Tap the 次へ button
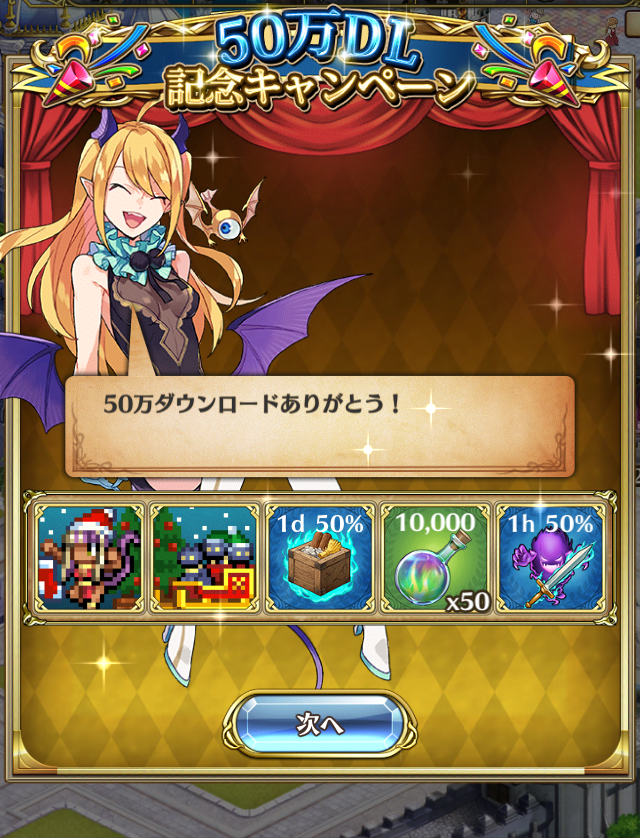Screen dimensions: 640x838 319,725
